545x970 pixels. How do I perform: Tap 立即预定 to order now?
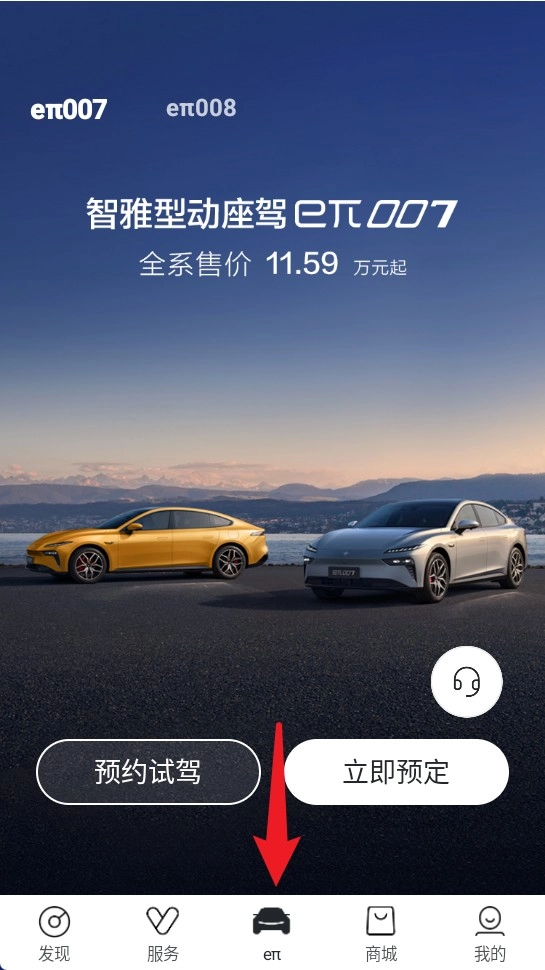coord(397,772)
